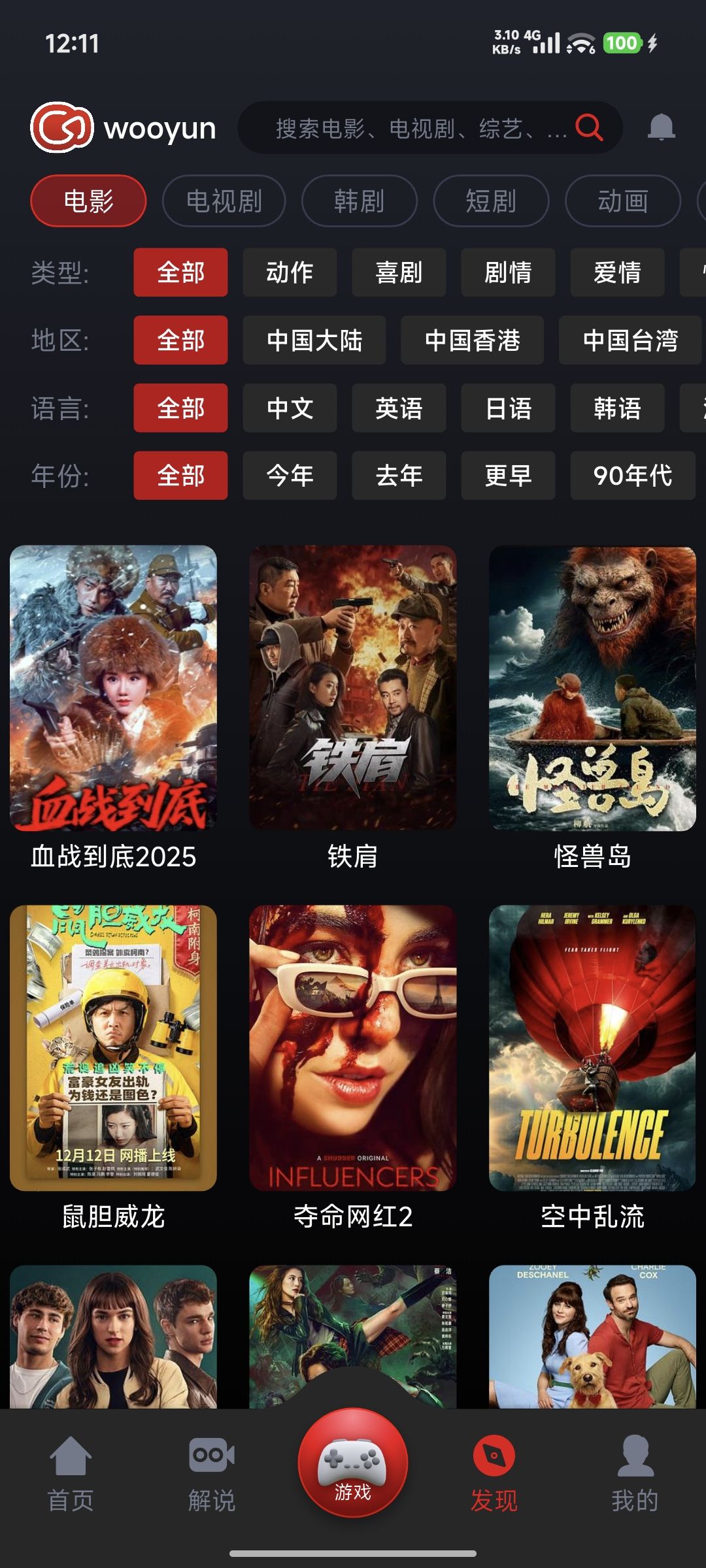
Task: Filter region by 中国香港
Action: pyautogui.click(x=472, y=340)
